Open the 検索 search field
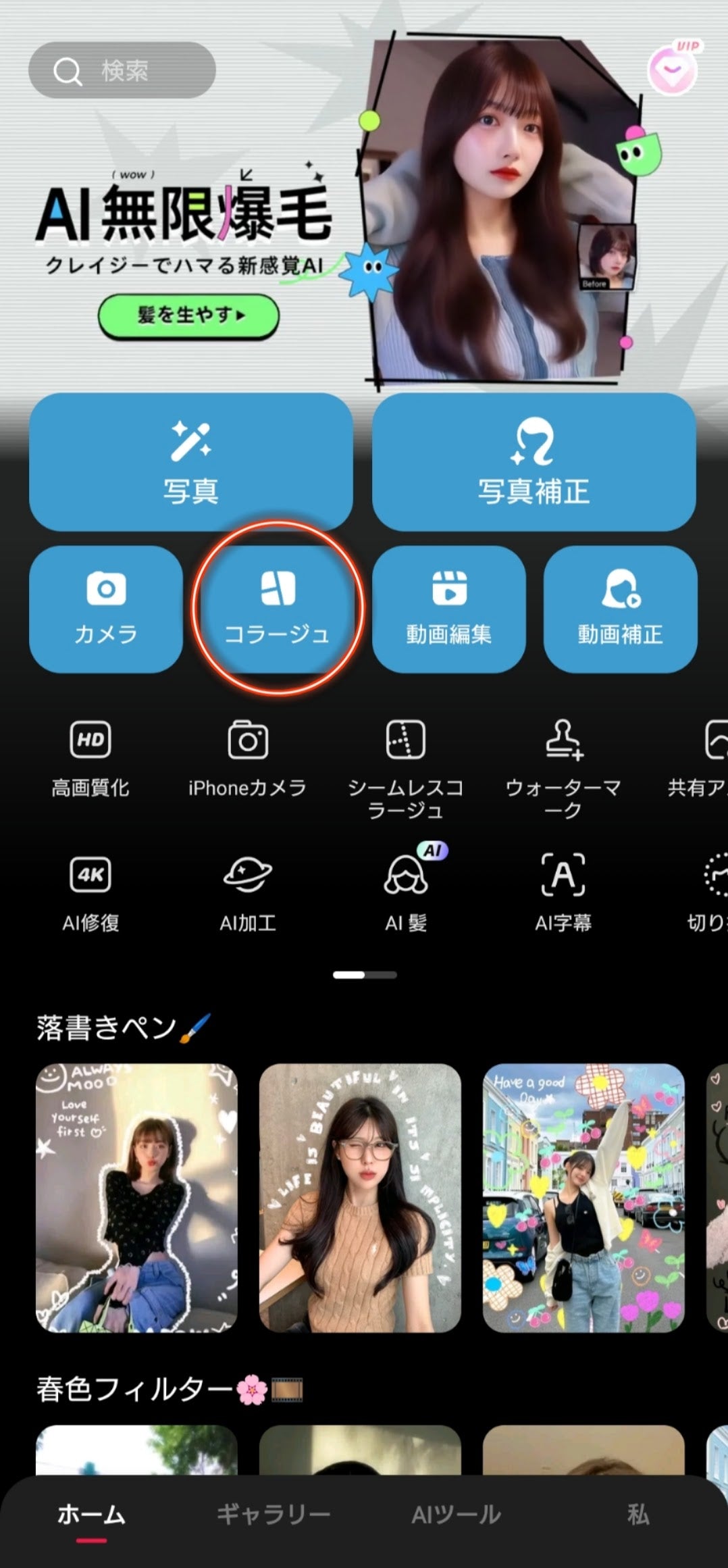 pyautogui.click(x=122, y=70)
